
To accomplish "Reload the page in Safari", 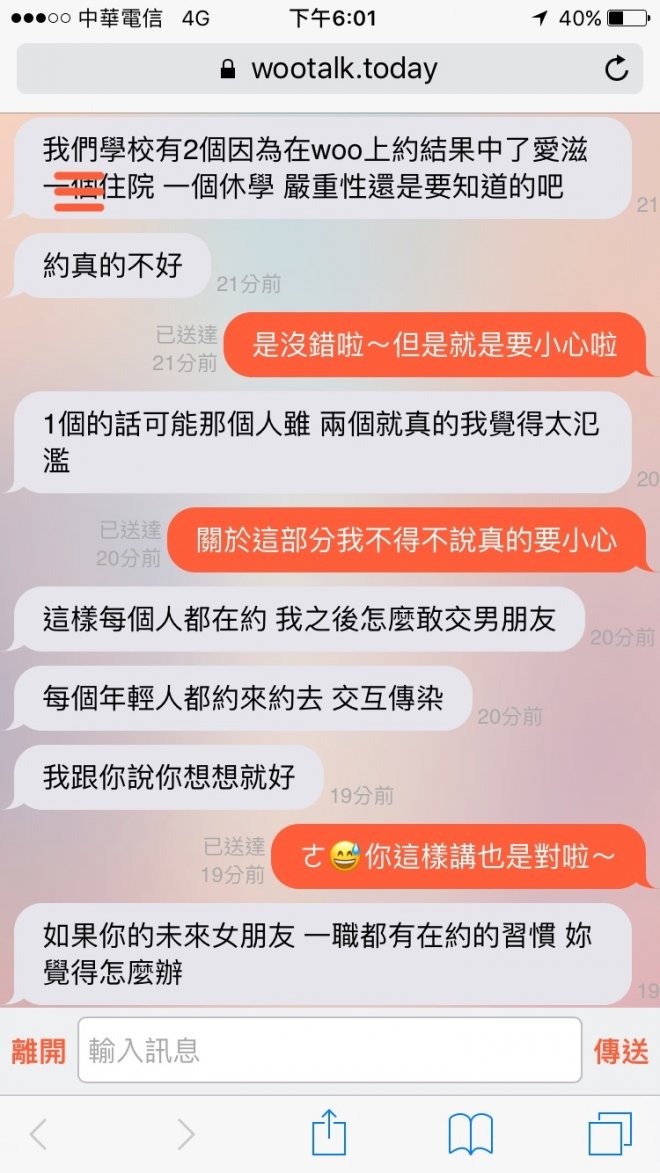I will [616, 69].
